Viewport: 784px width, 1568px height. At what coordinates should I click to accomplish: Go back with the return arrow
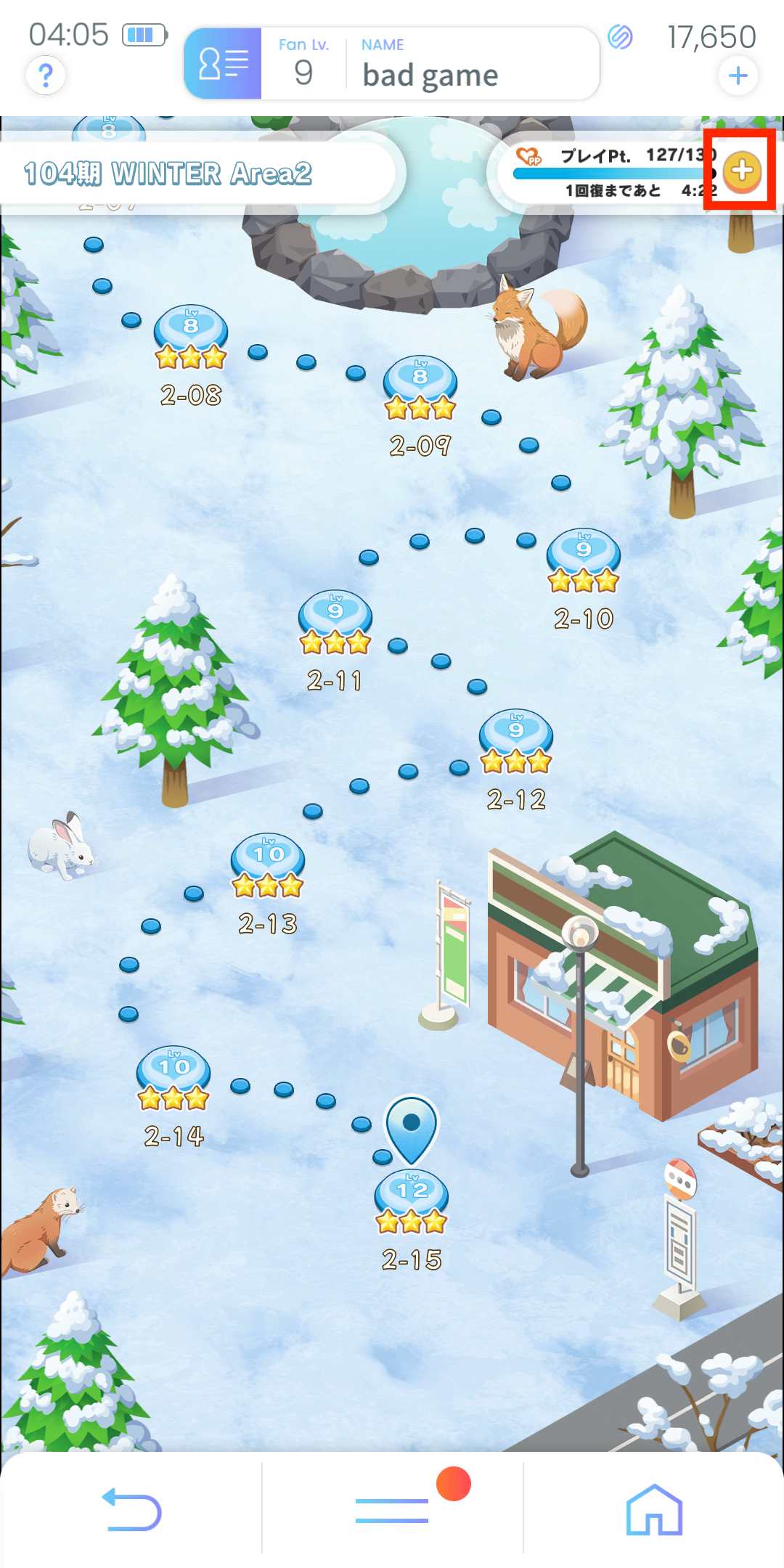coord(131,1510)
